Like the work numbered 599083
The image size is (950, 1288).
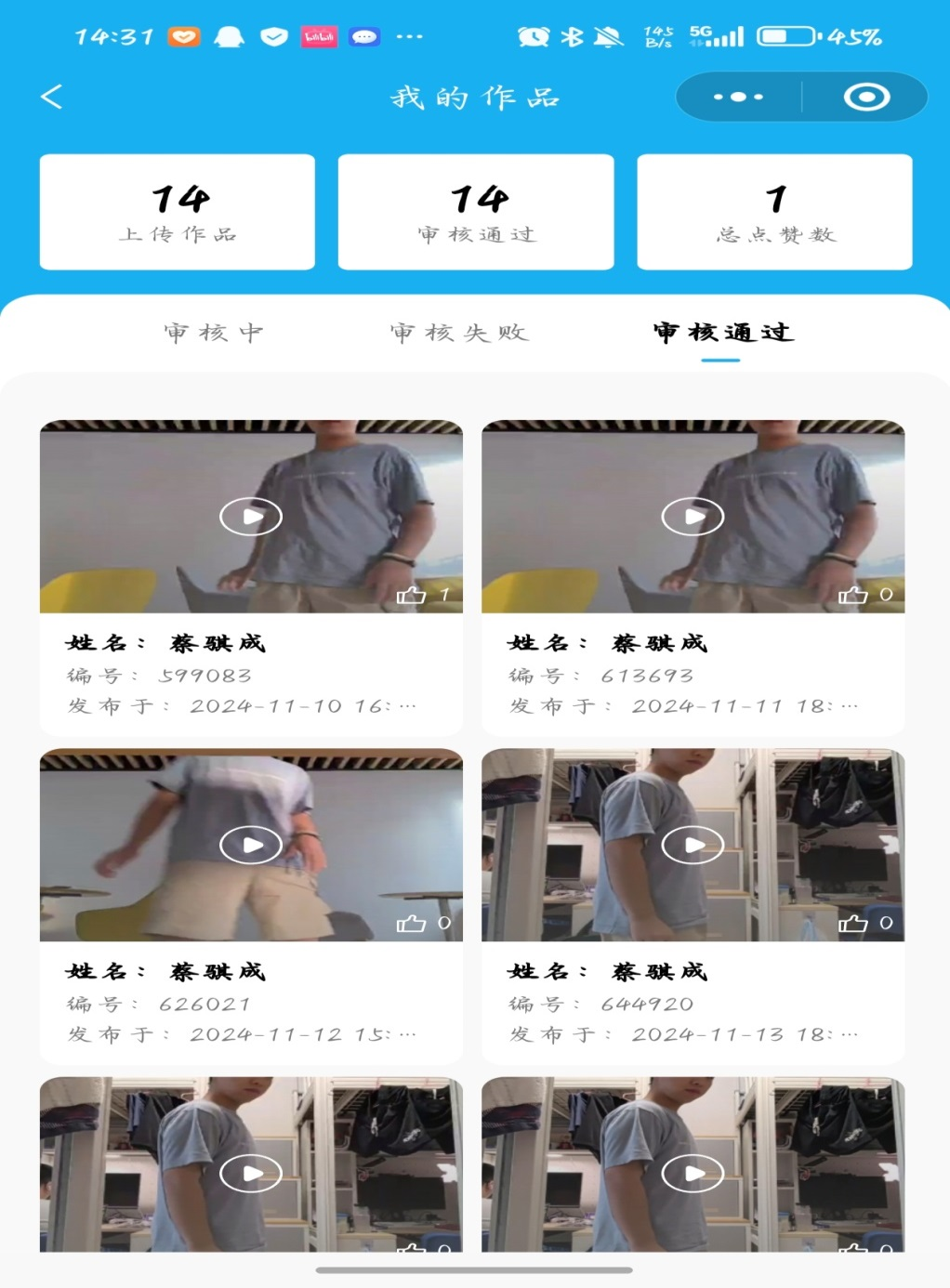[412, 595]
